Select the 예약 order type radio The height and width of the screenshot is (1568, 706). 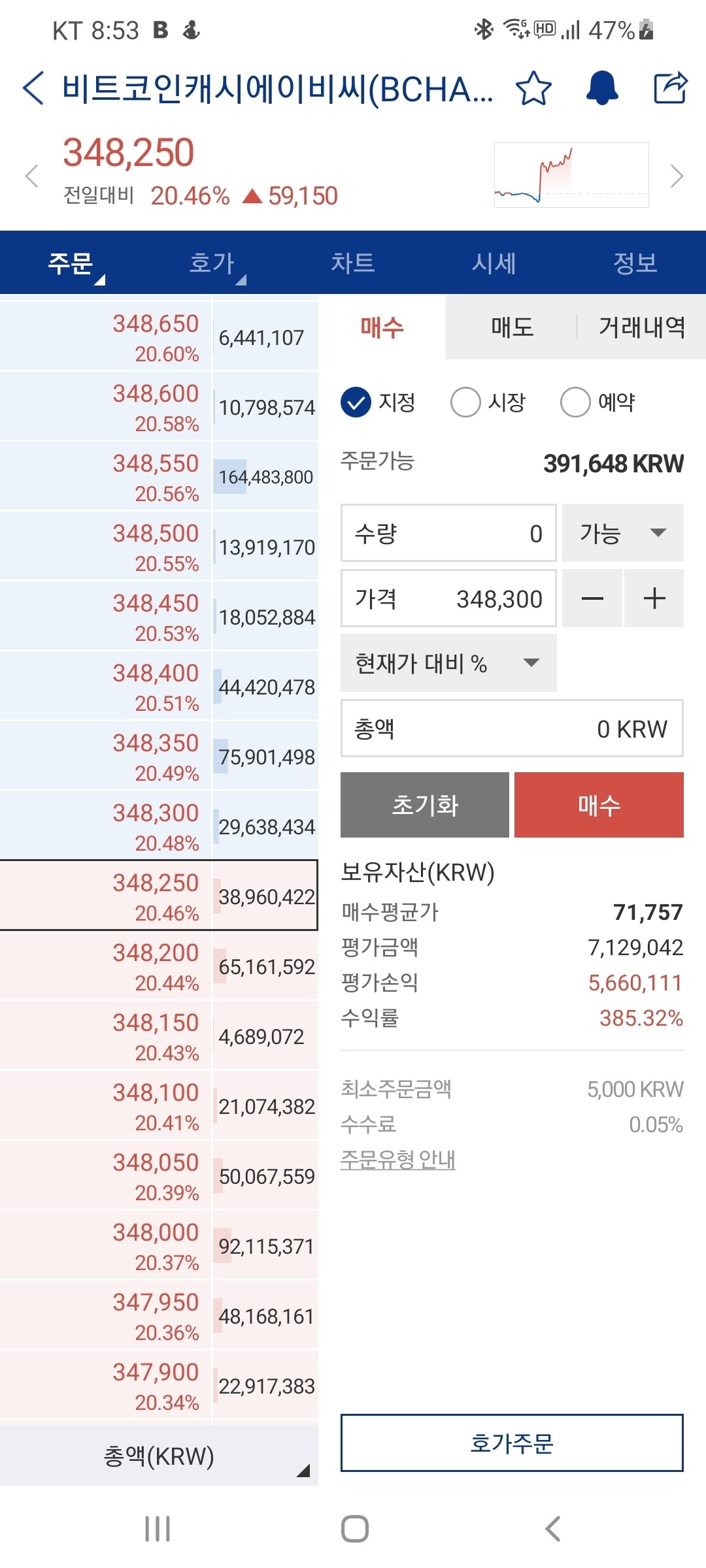575,402
